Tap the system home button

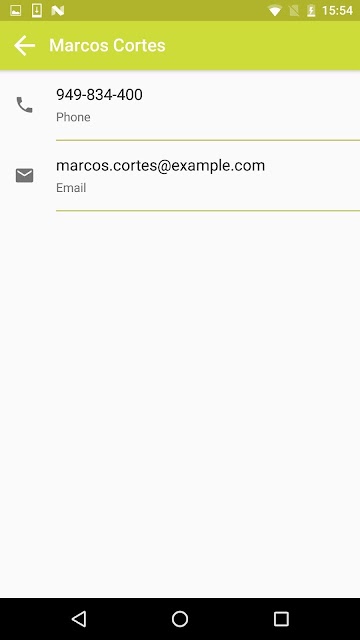[180, 619]
